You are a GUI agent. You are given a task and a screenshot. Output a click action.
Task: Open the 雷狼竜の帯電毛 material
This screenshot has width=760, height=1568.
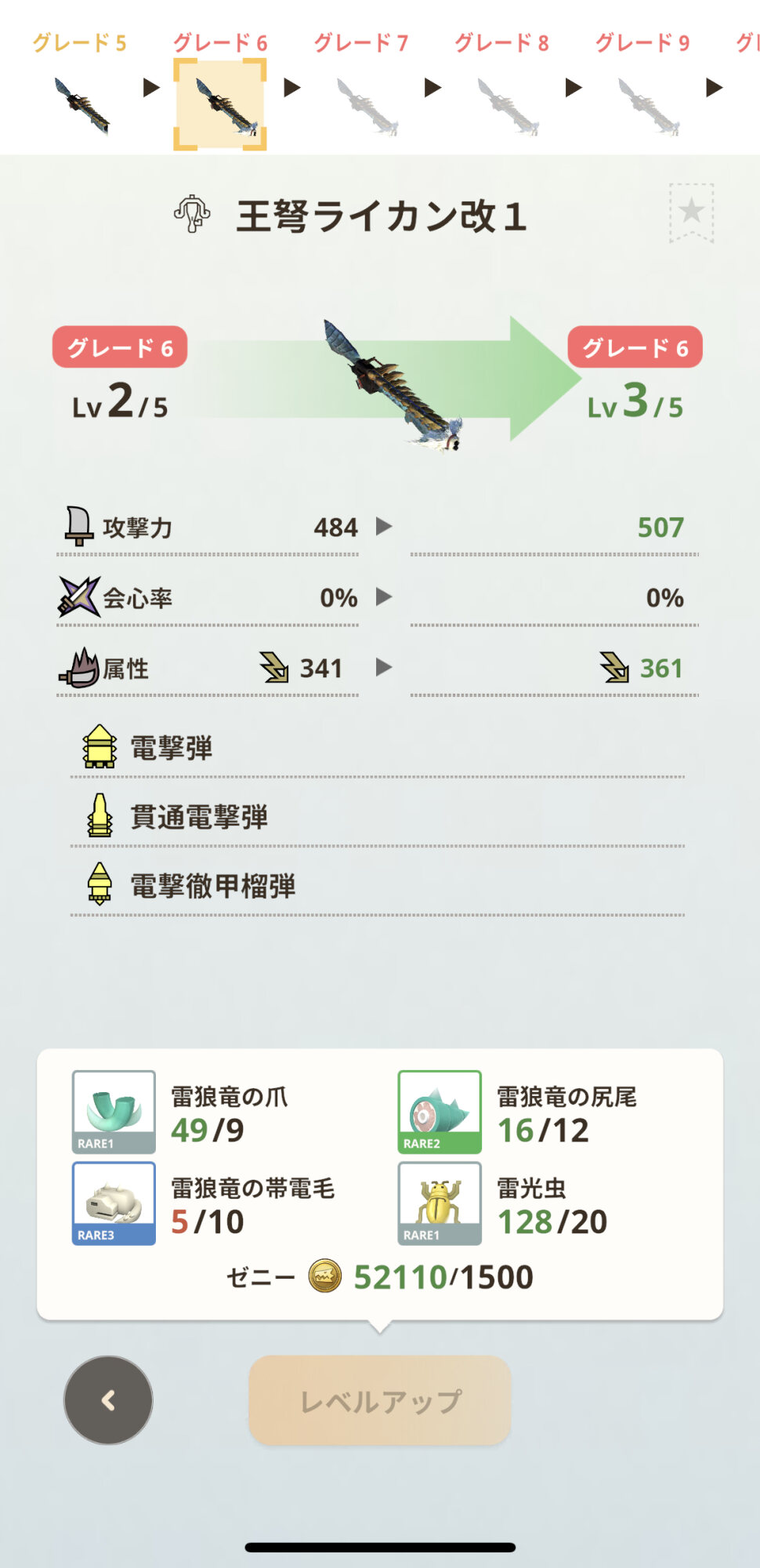[x=114, y=1203]
